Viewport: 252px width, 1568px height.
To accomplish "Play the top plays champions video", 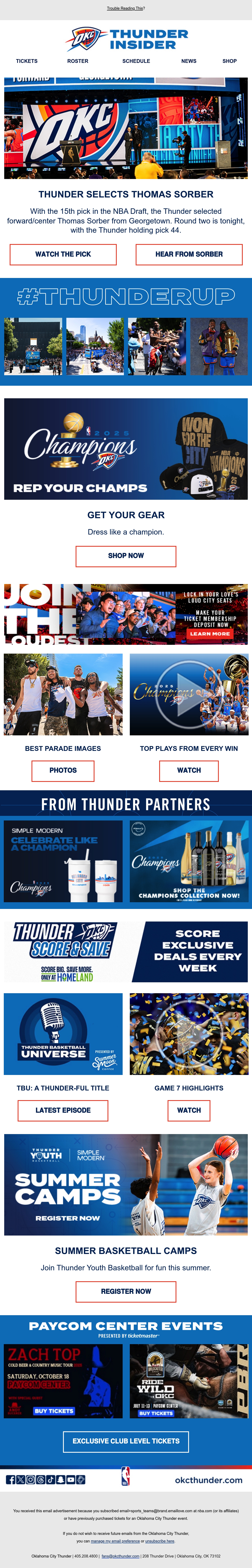I will pos(189,694).
